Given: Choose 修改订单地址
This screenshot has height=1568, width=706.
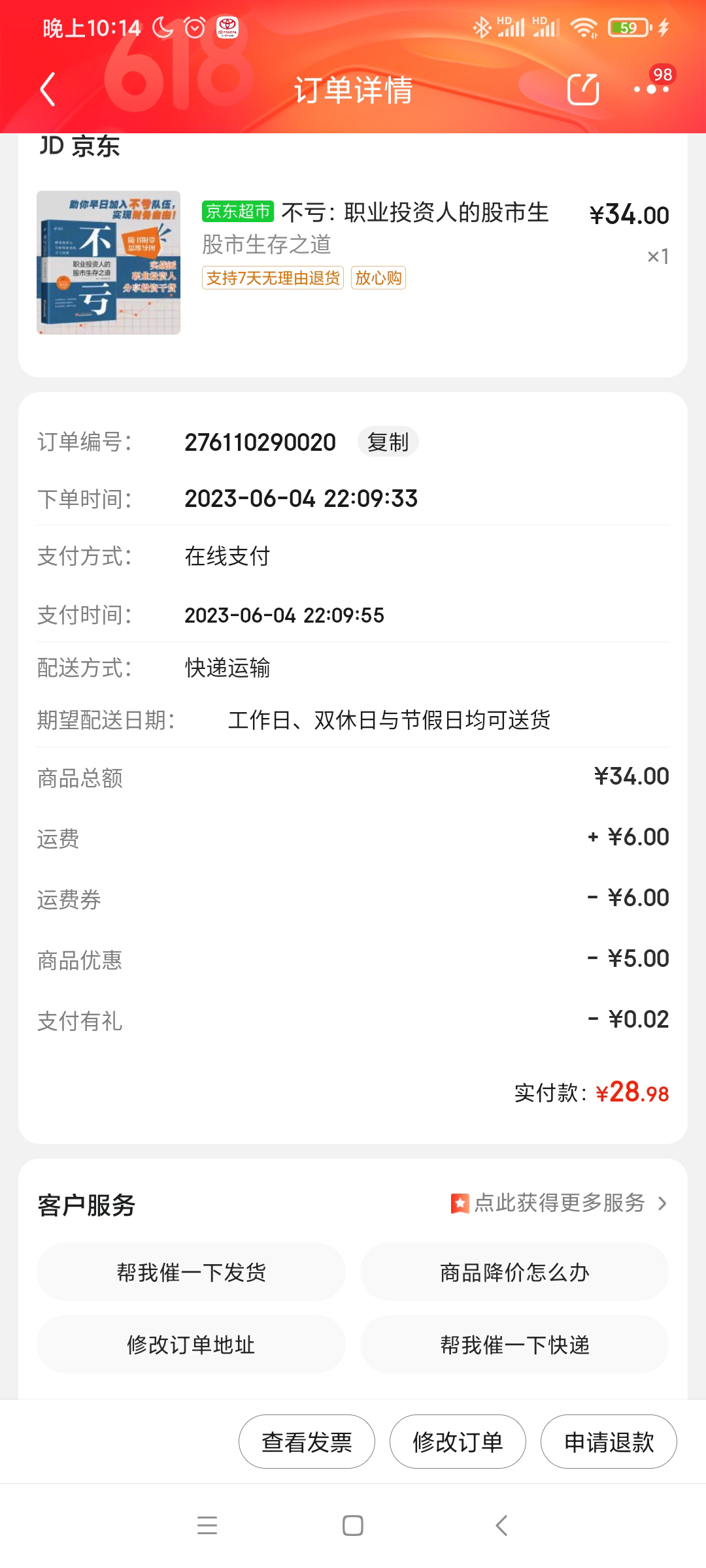Looking at the screenshot, I should tap(191, 1345).
